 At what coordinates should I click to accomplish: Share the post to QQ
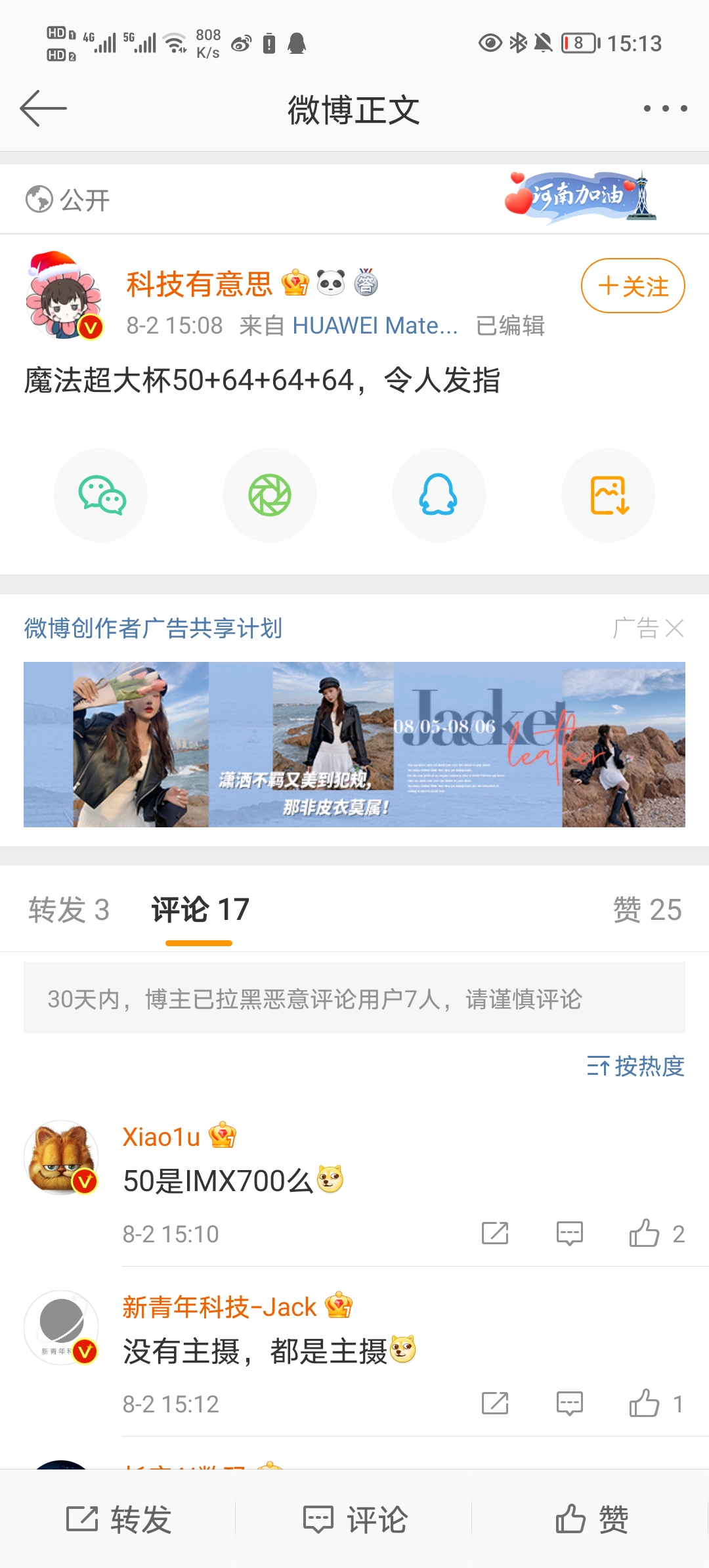click(439, 495)
